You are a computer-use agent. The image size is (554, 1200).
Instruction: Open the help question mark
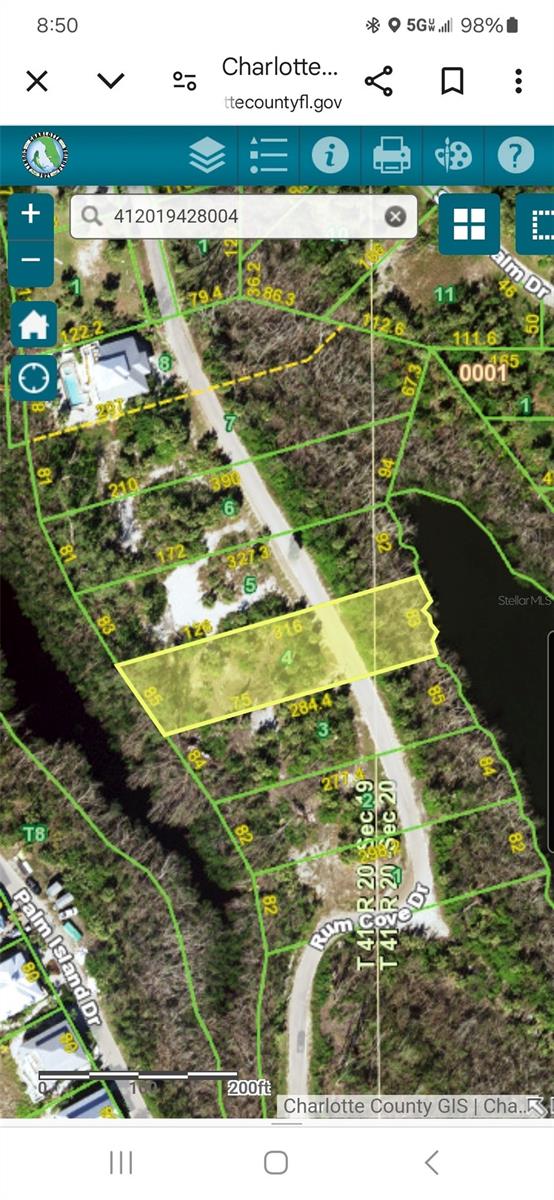click(516, 156)
